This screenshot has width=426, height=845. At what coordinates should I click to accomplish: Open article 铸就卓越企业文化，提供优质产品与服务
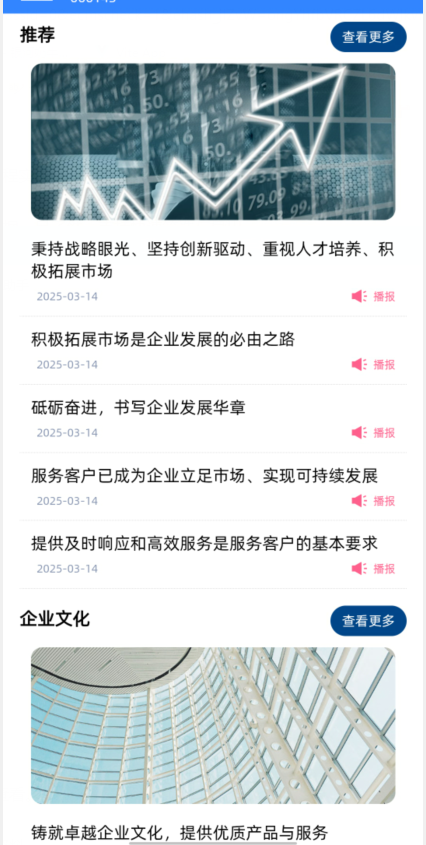pos(180,832)
